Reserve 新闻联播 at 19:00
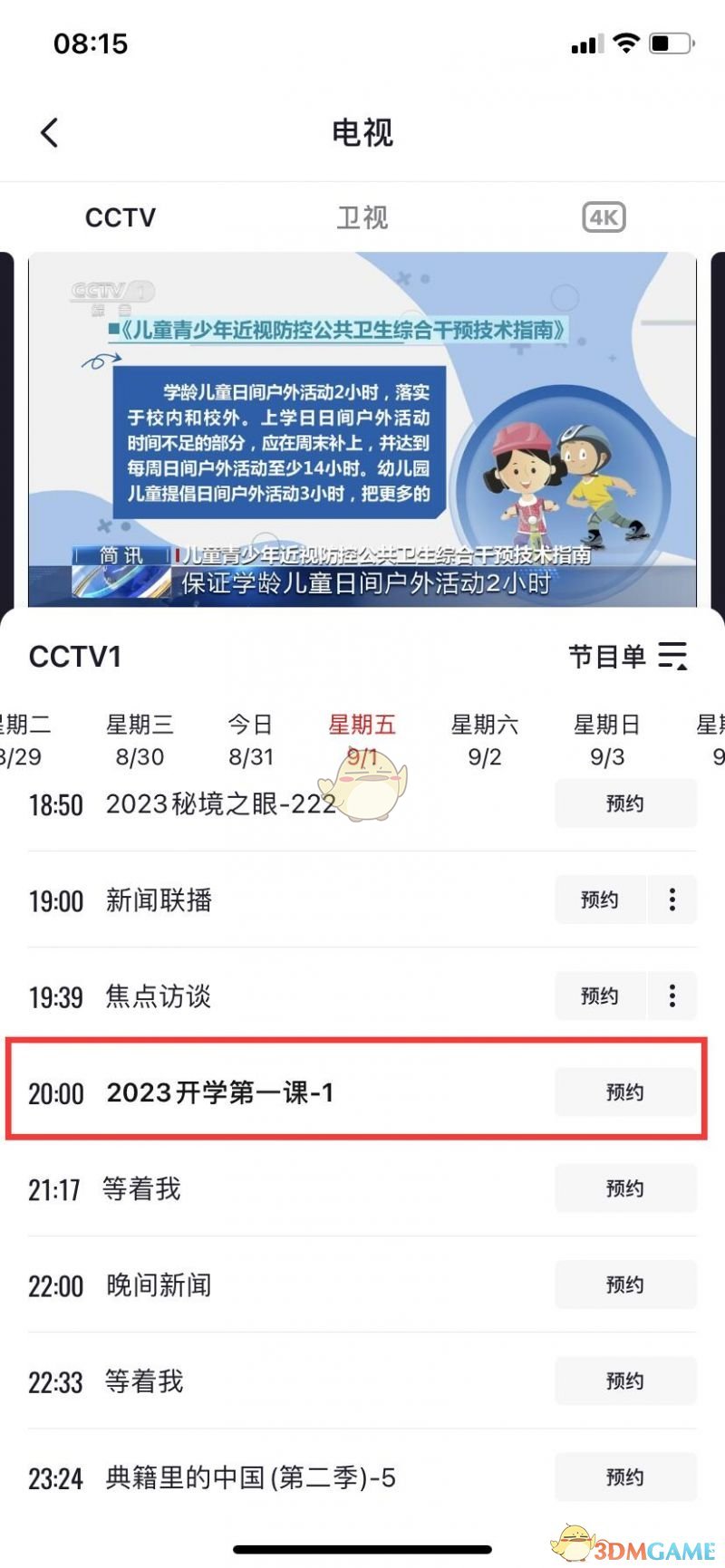This screenshot has height=1568, width=725. point(599,899)
